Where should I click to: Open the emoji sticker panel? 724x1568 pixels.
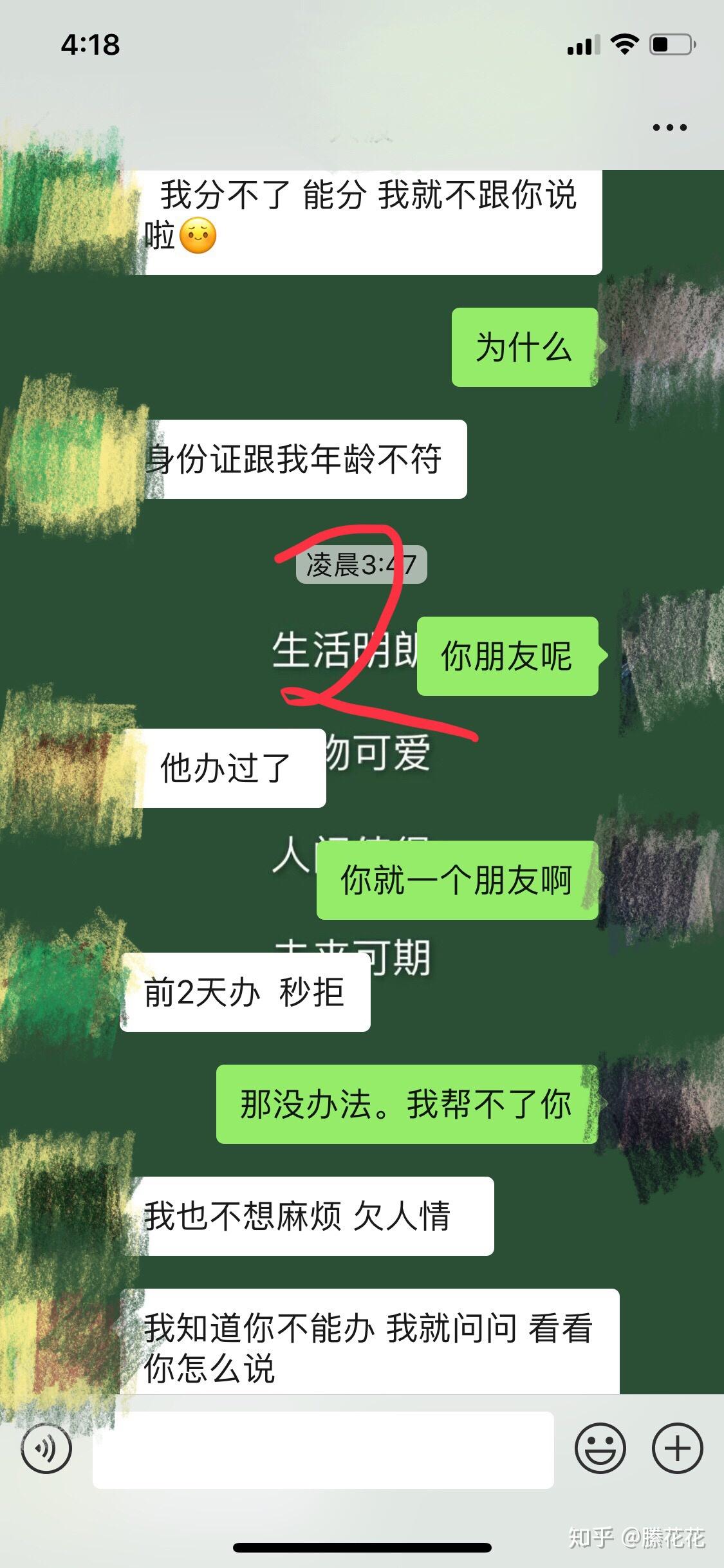[600, 1448]
